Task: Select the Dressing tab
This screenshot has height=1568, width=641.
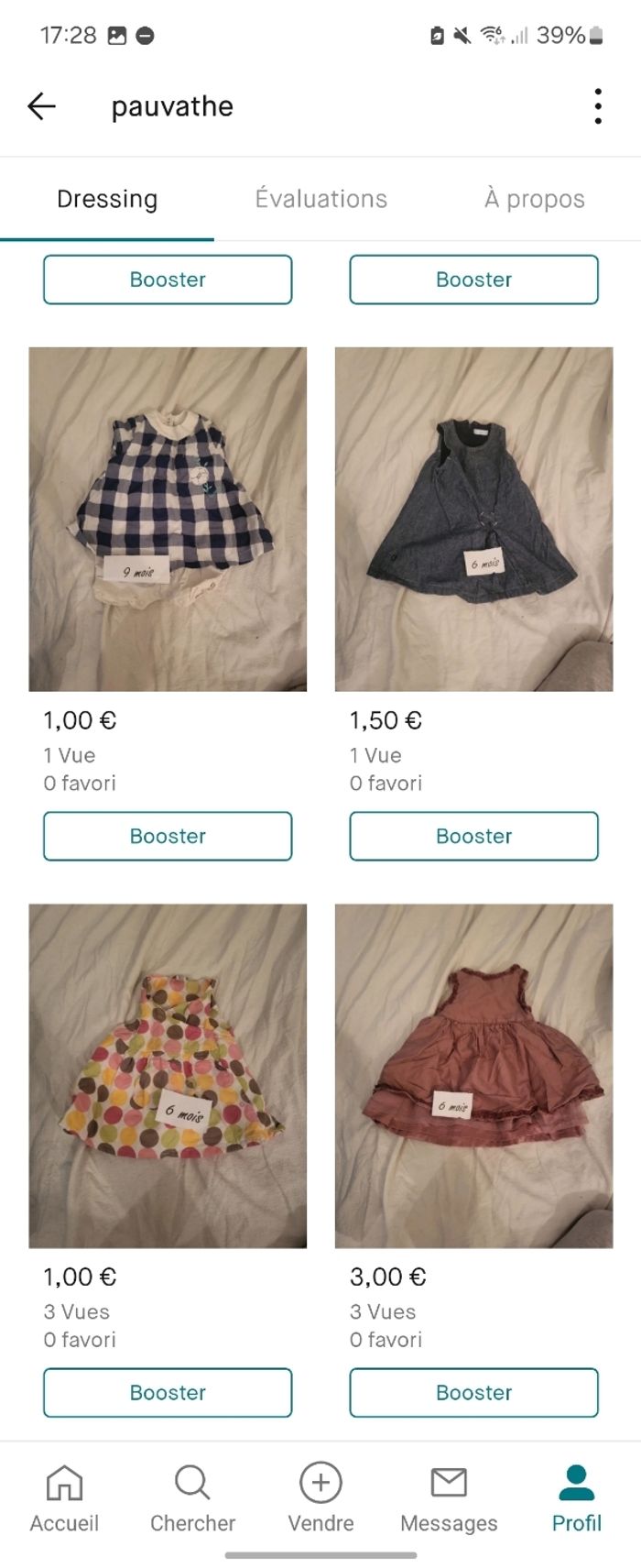Action: point(107,199)
